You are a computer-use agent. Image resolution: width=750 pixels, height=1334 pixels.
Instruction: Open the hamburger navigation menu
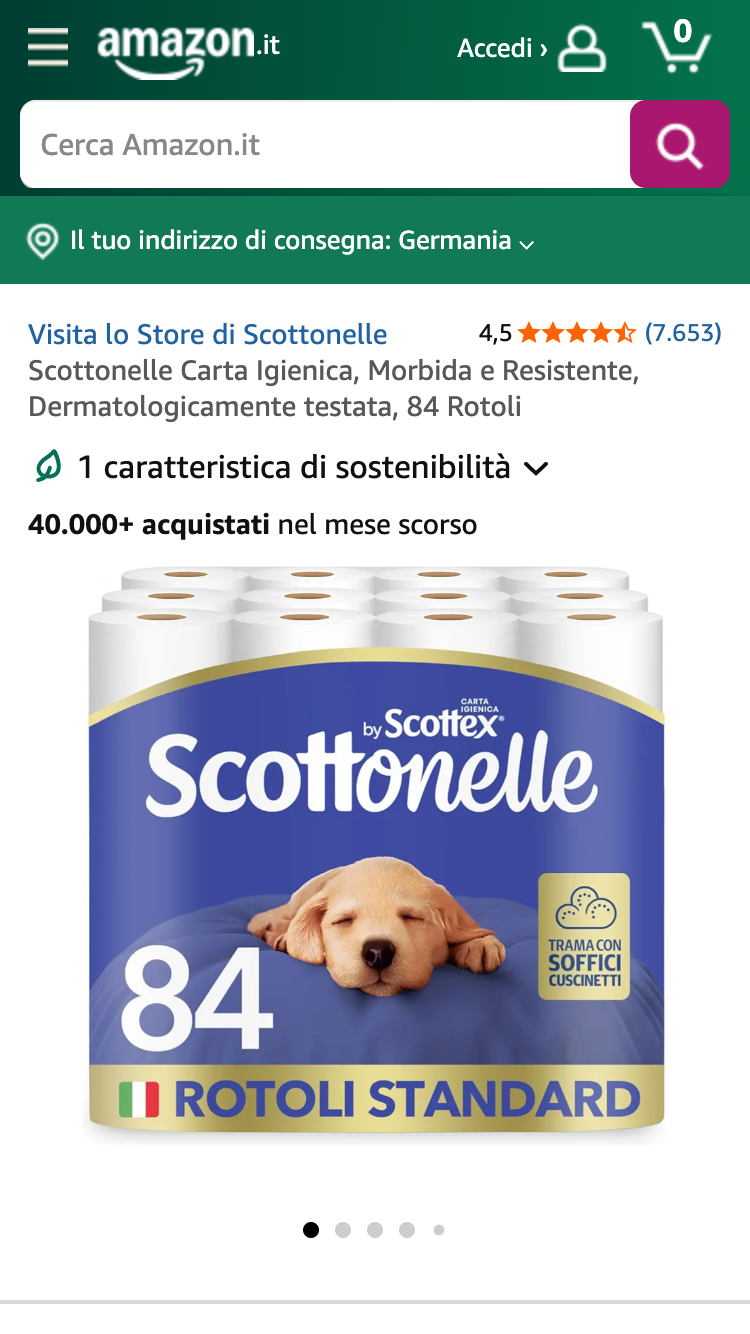[47, 47]
